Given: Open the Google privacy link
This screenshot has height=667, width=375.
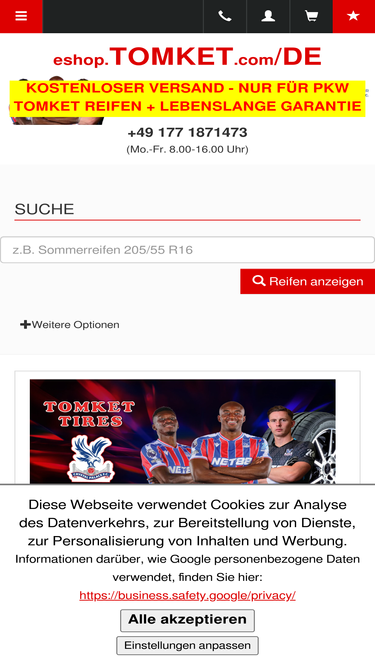Looking at the screenshot, I should tap(188, 595).
